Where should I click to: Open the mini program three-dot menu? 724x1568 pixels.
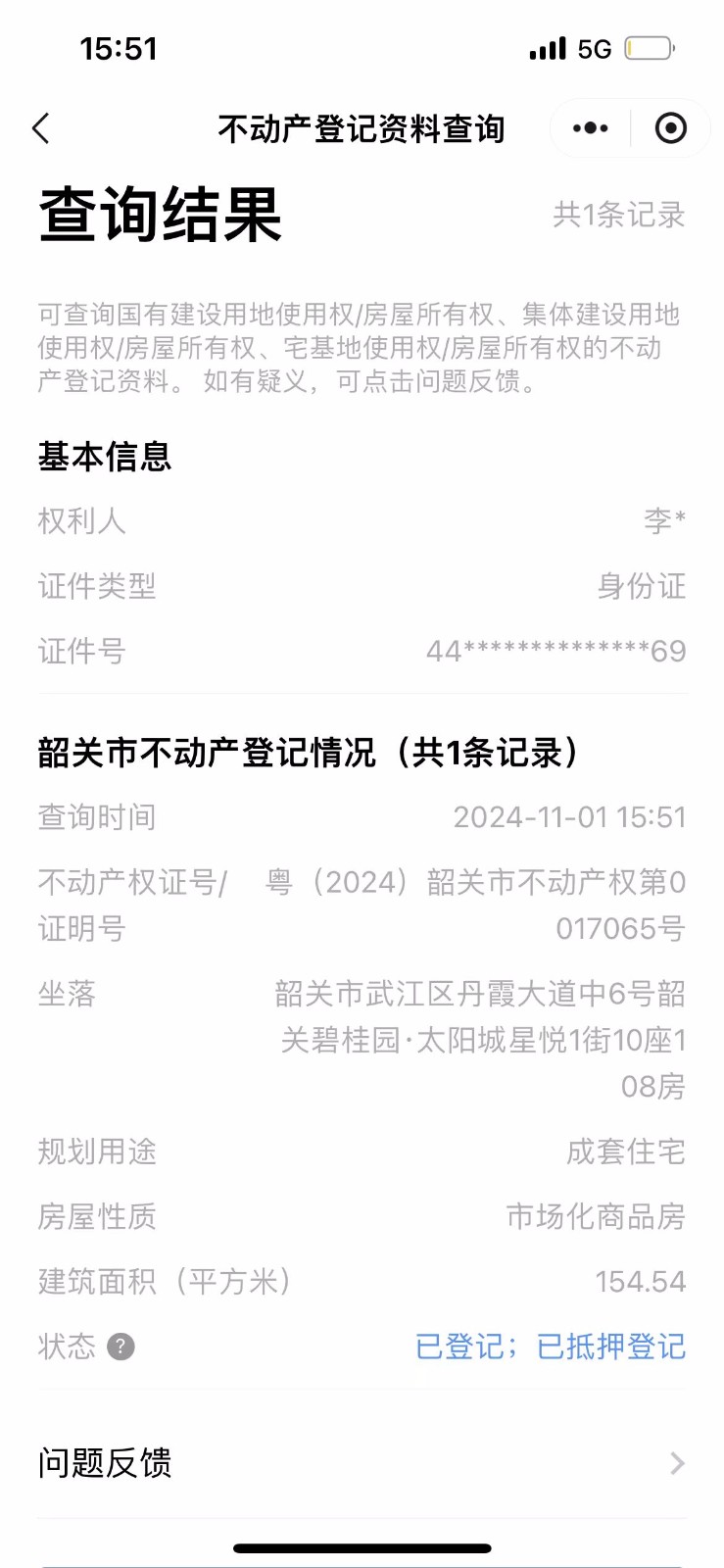click(x=590, y=128)
